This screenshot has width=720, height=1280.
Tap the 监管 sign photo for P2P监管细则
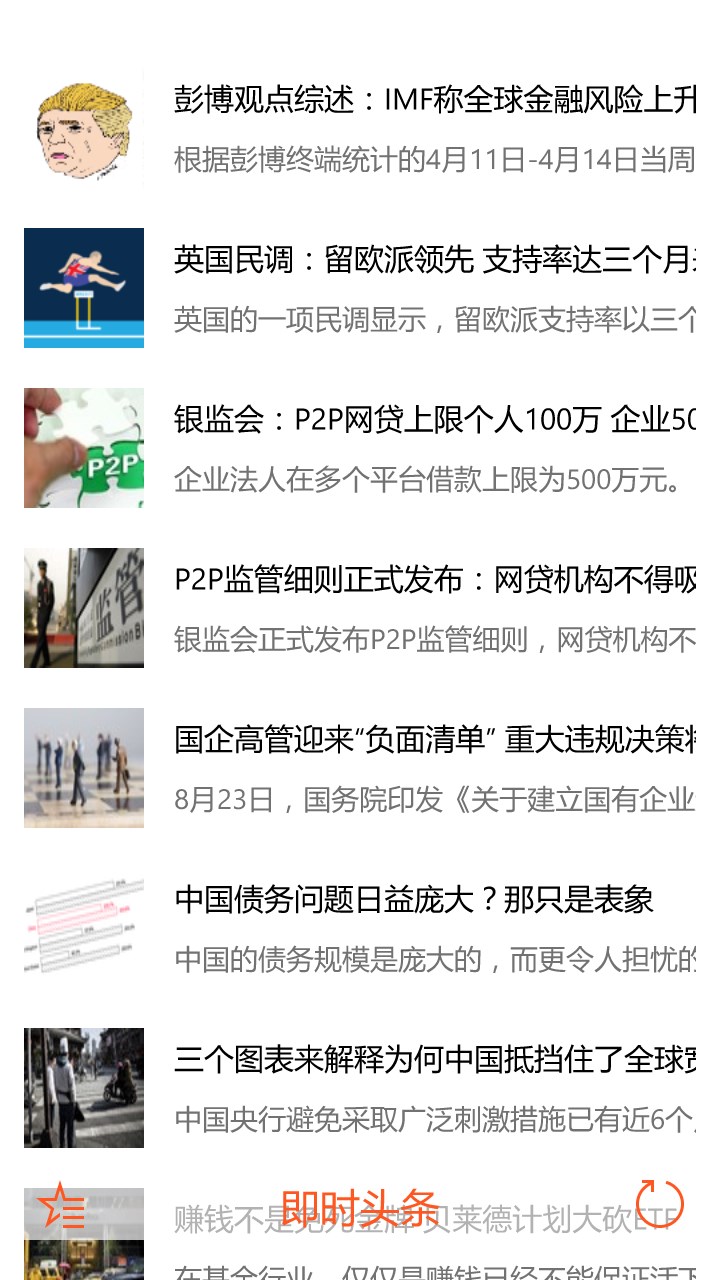click(84, 607)
